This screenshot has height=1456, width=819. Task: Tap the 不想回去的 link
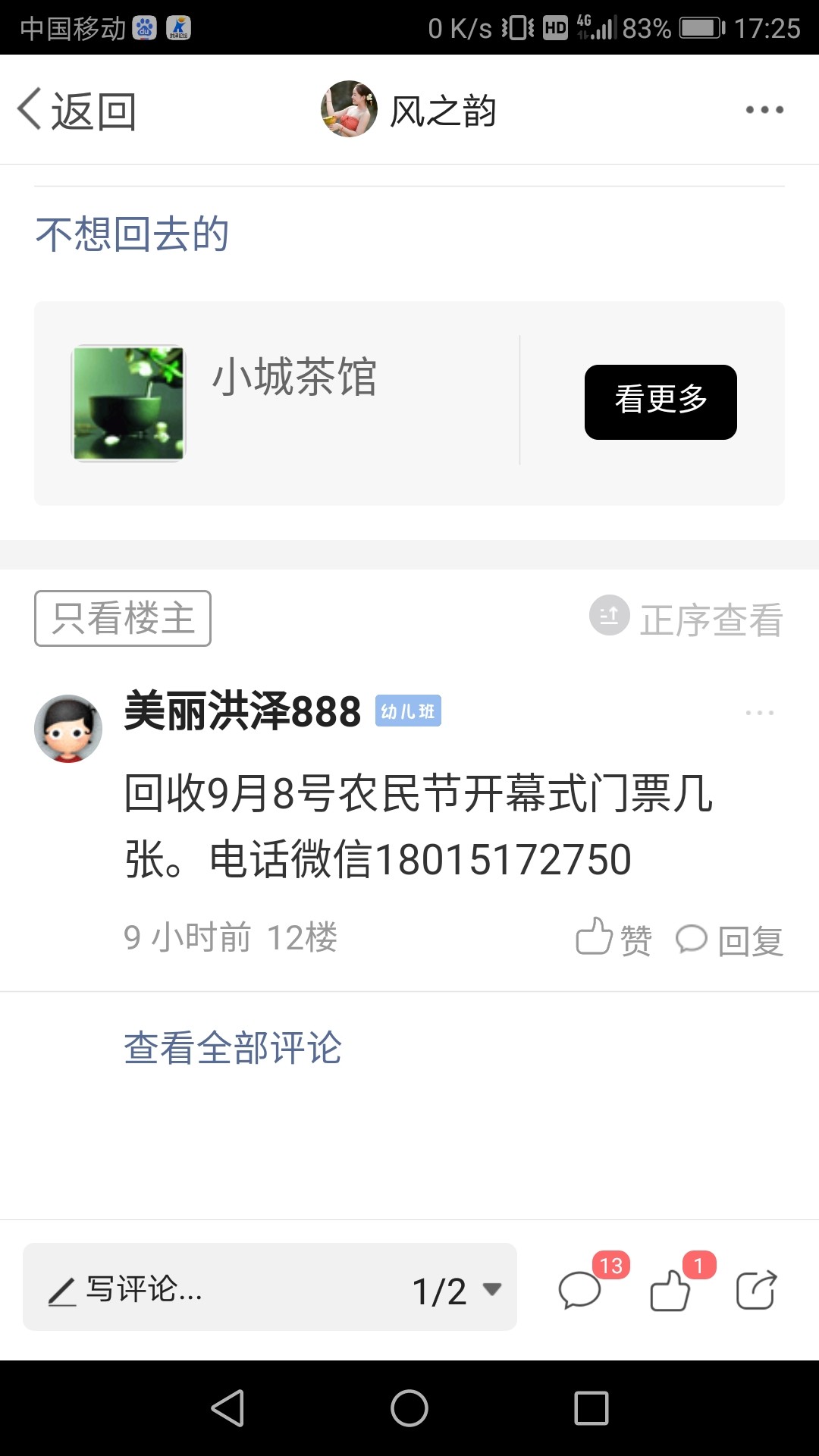click(132, 234)
